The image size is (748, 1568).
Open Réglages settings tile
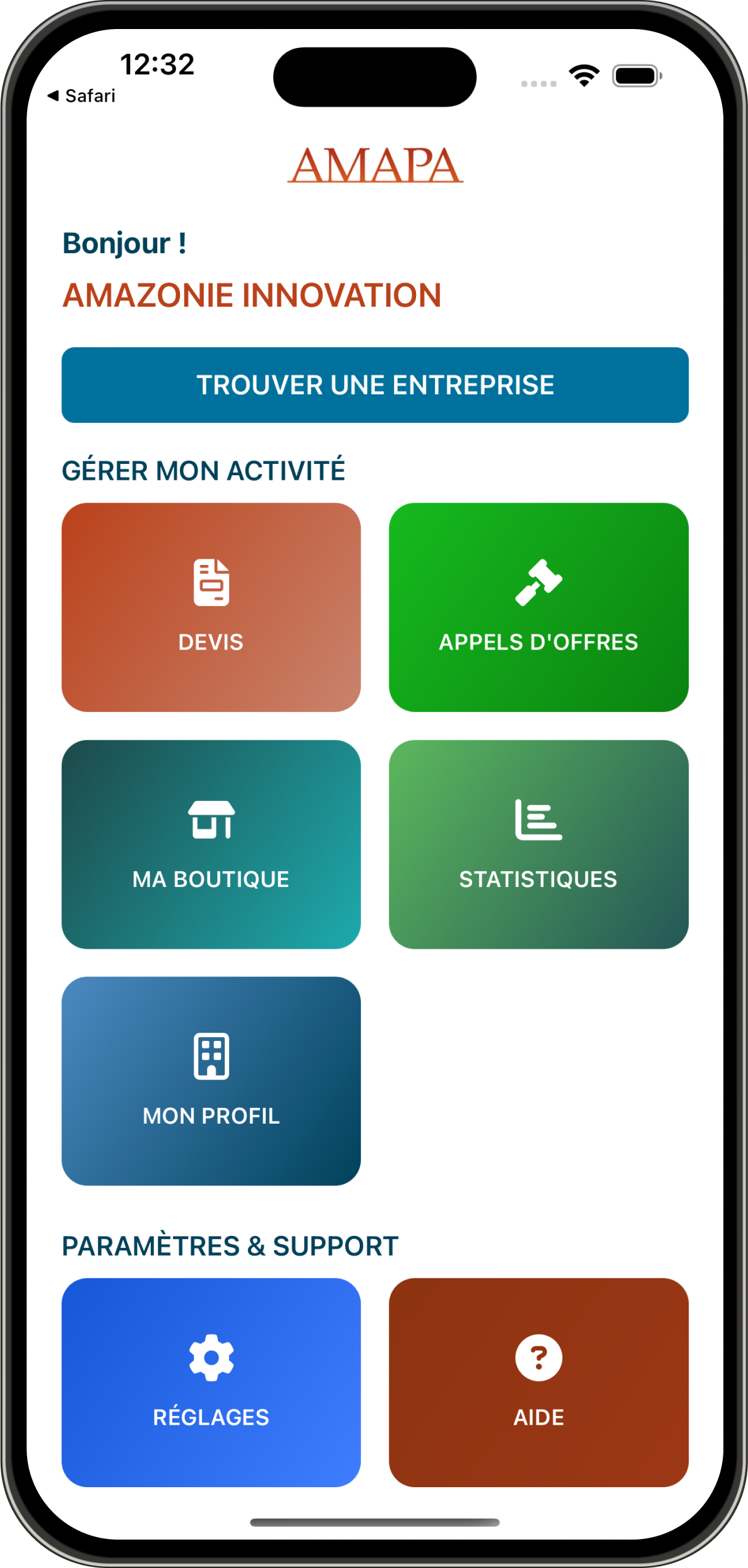(211, 1382)
